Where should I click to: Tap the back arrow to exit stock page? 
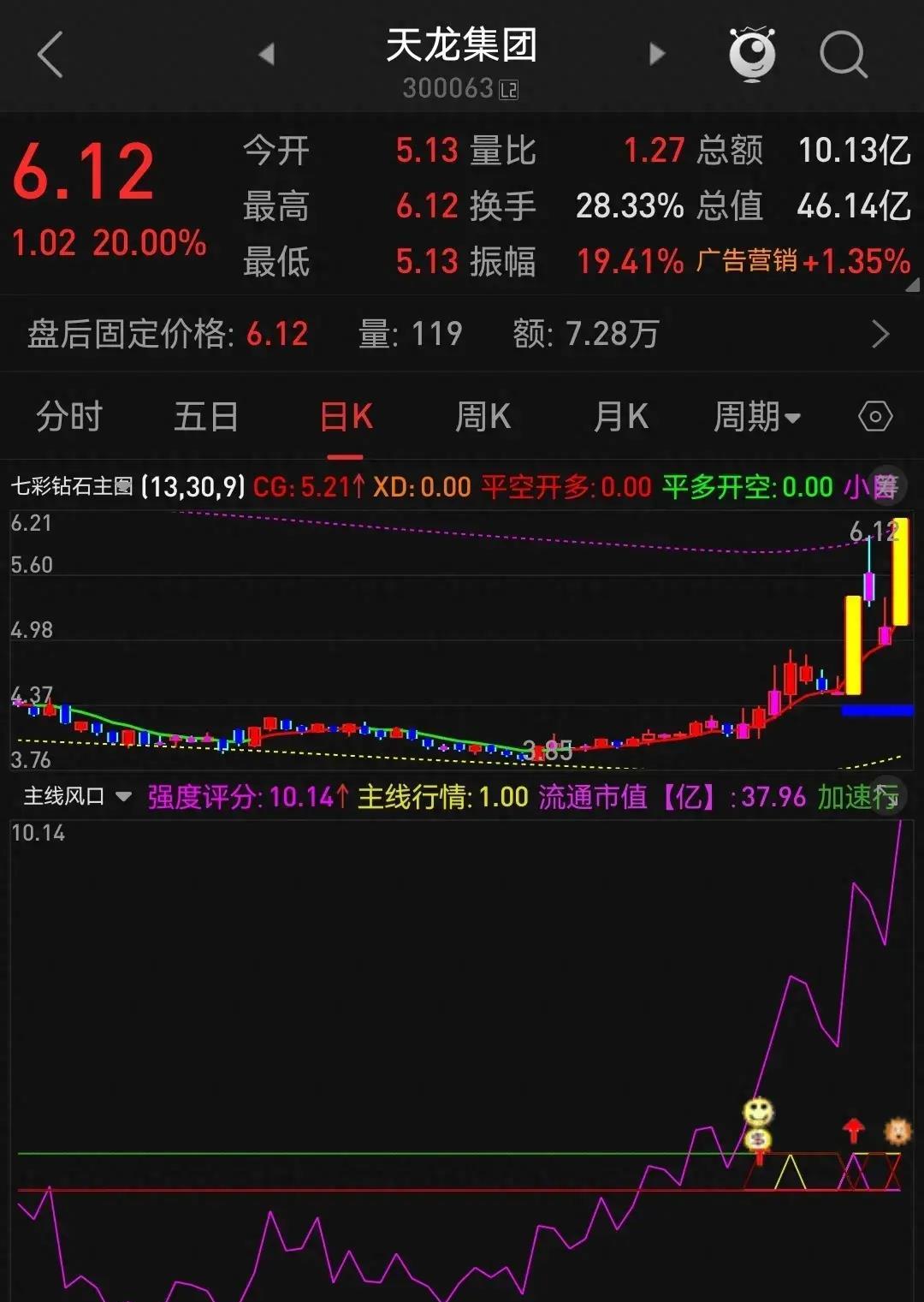click(49, 53)
